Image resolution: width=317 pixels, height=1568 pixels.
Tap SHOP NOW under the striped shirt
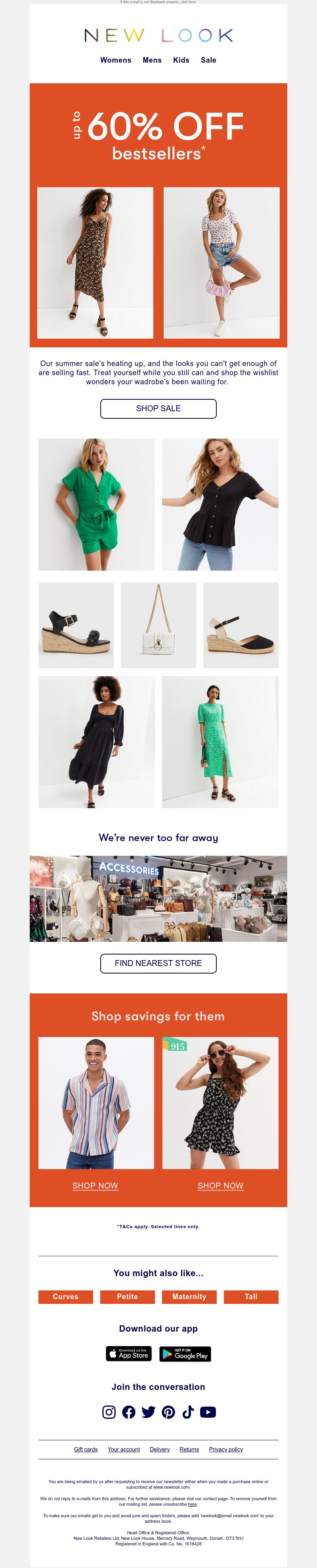pyautogui.click(x=95, y=1186)
